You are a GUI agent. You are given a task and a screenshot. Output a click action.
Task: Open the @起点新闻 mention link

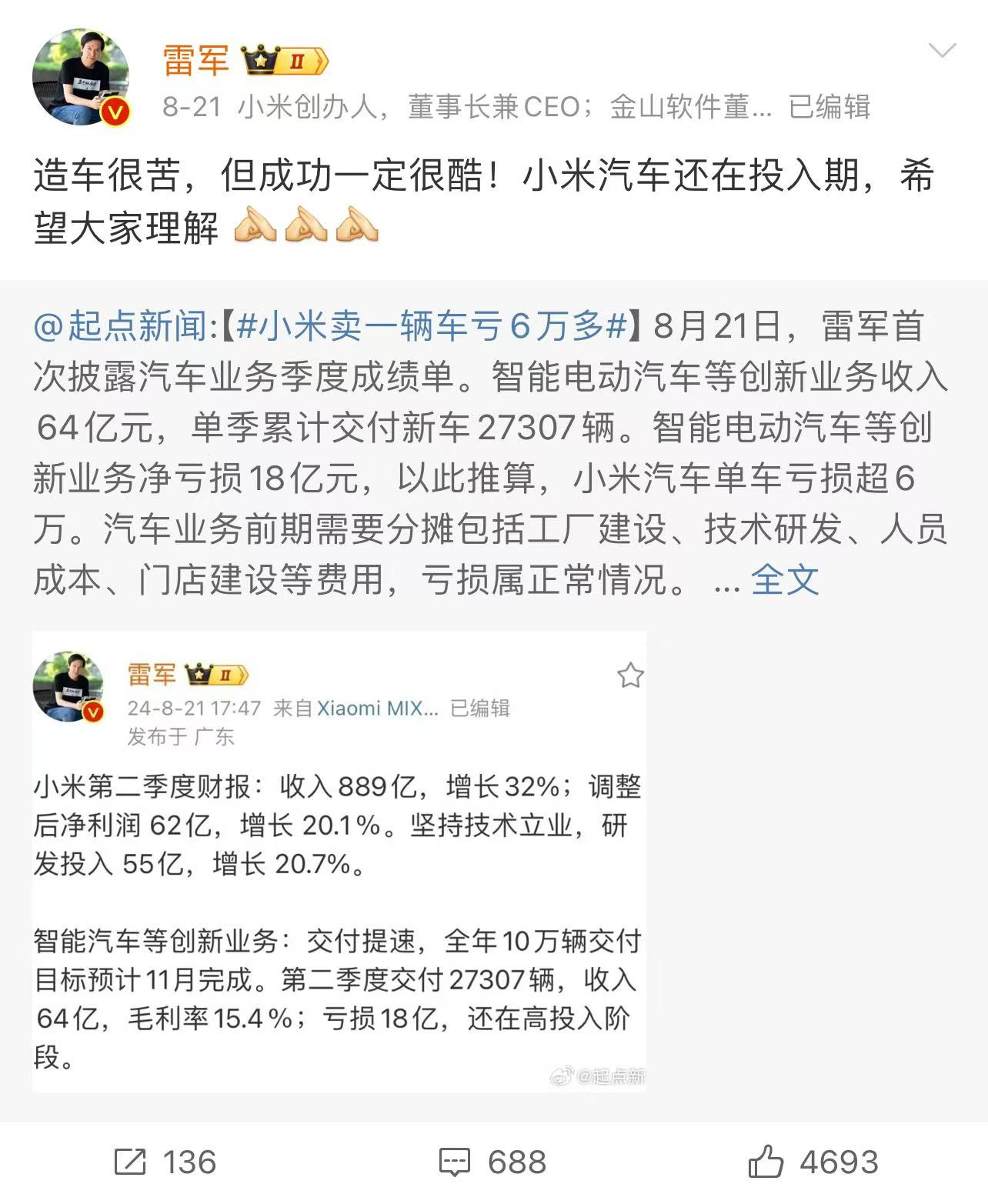(x=120, y=326)
